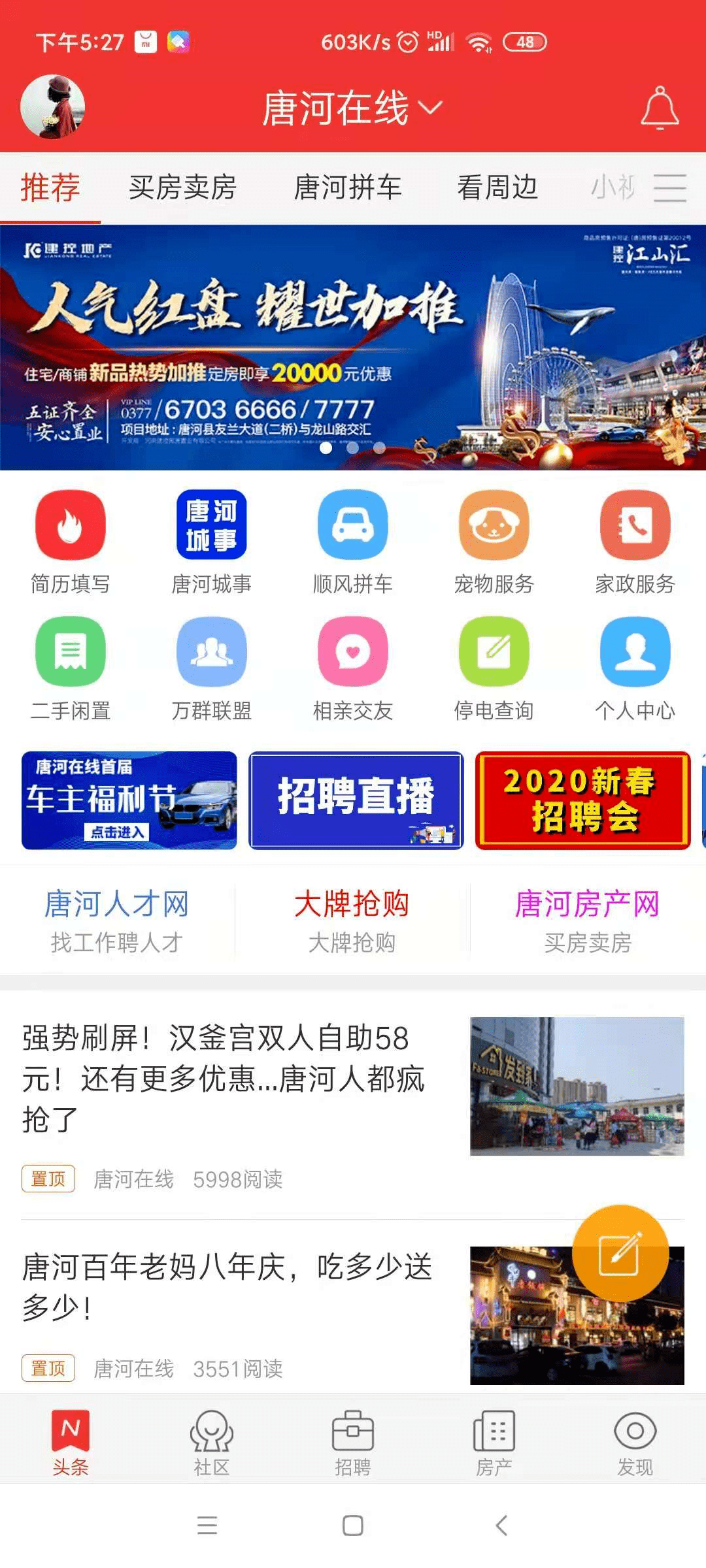Image resolution: width=706 pixels, height=1568 pixels.
Task: Switch to the 买房卖房 tab
Action: [182, 188]
